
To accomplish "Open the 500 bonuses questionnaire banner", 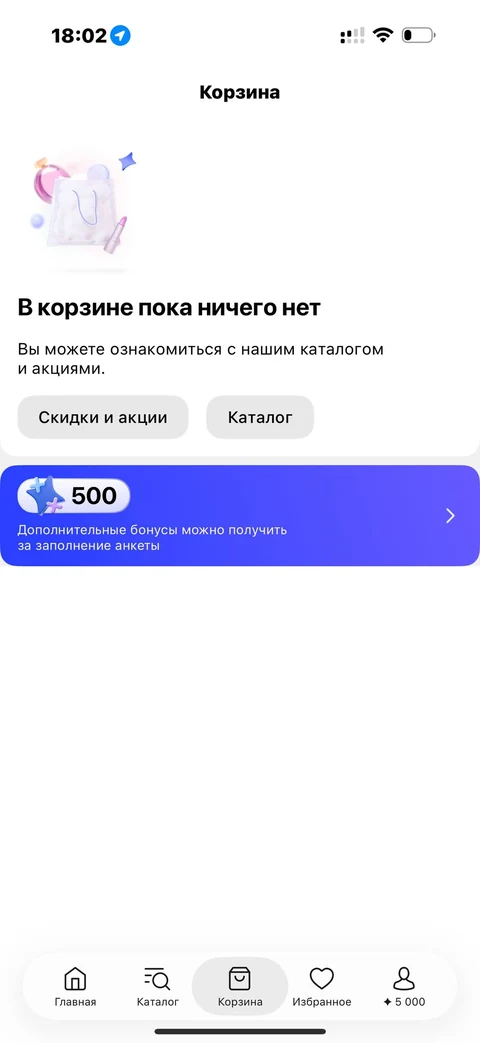I will pyautogui.click(x=240, y=516).
